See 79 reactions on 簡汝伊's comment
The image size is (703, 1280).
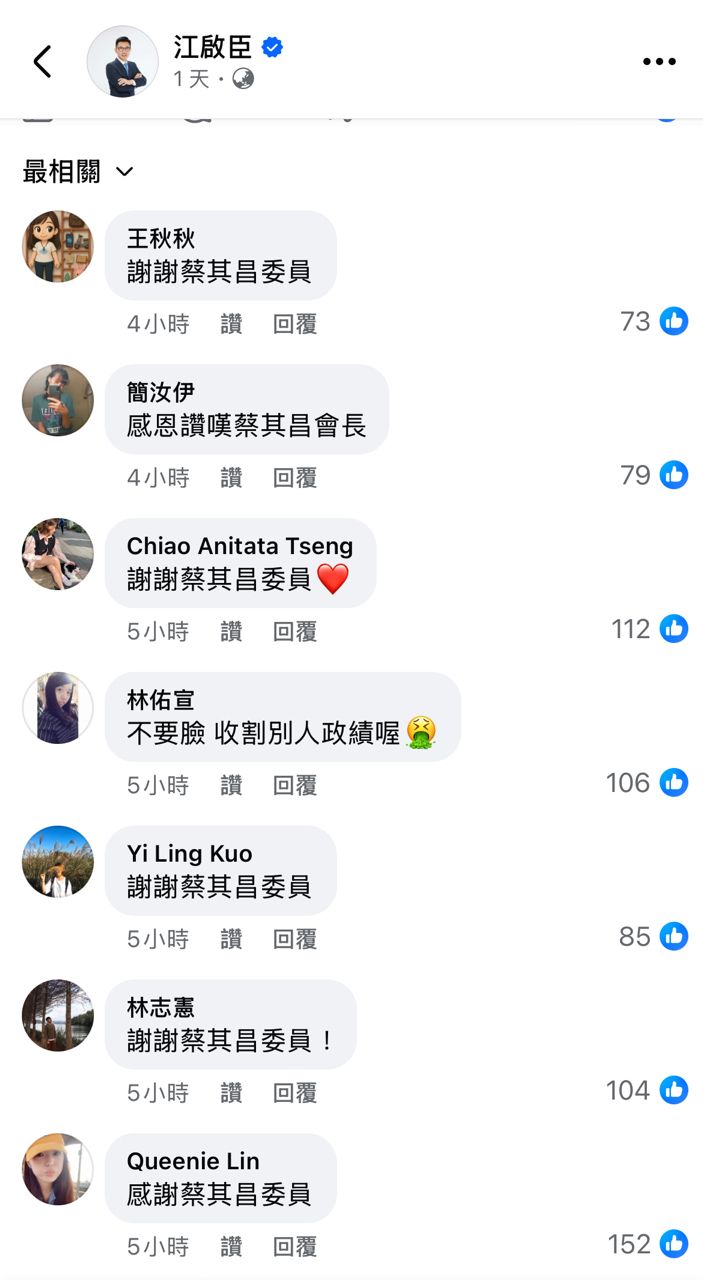coord(654,475)
